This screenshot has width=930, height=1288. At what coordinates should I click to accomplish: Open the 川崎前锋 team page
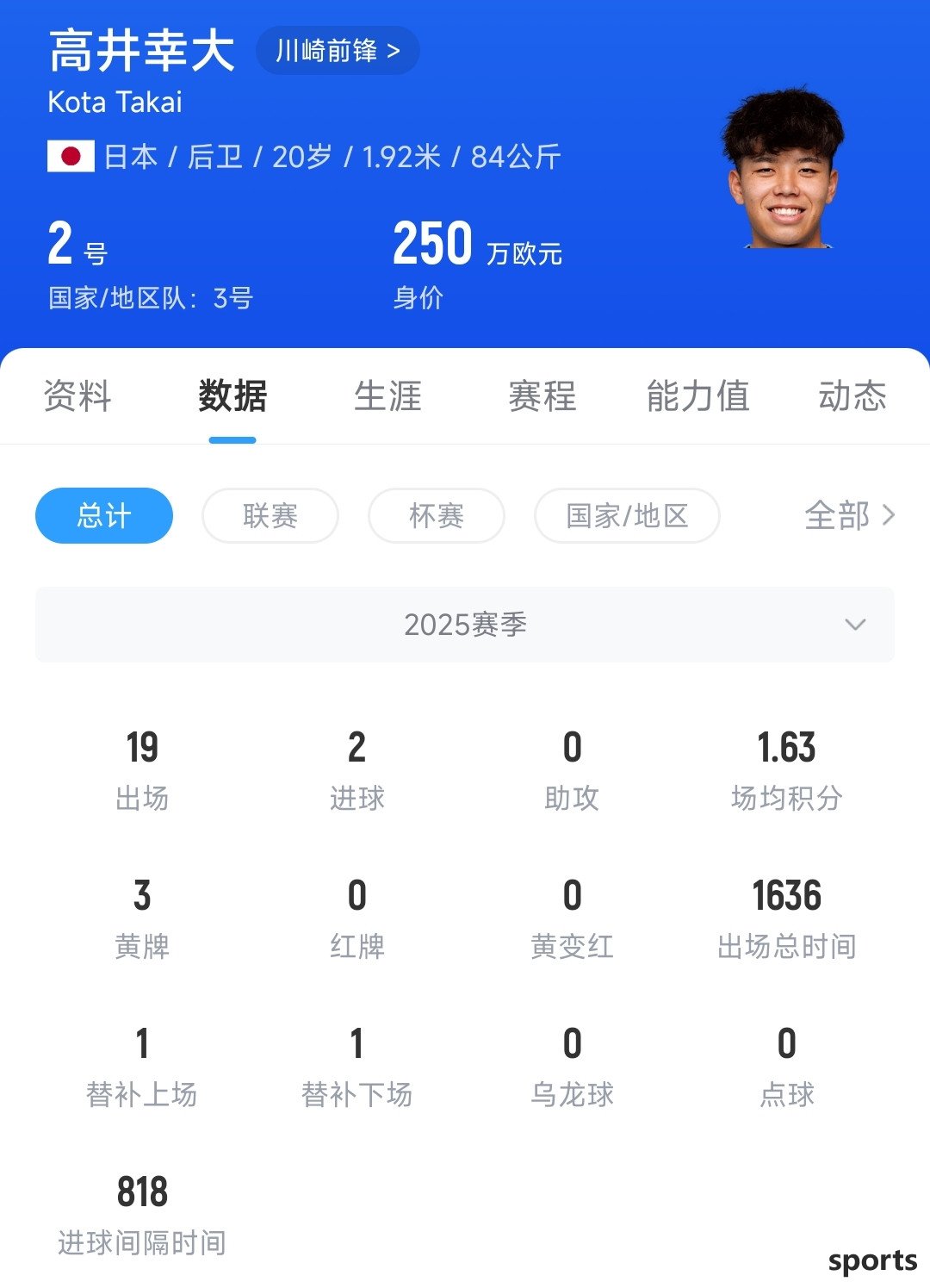(338, 51)
